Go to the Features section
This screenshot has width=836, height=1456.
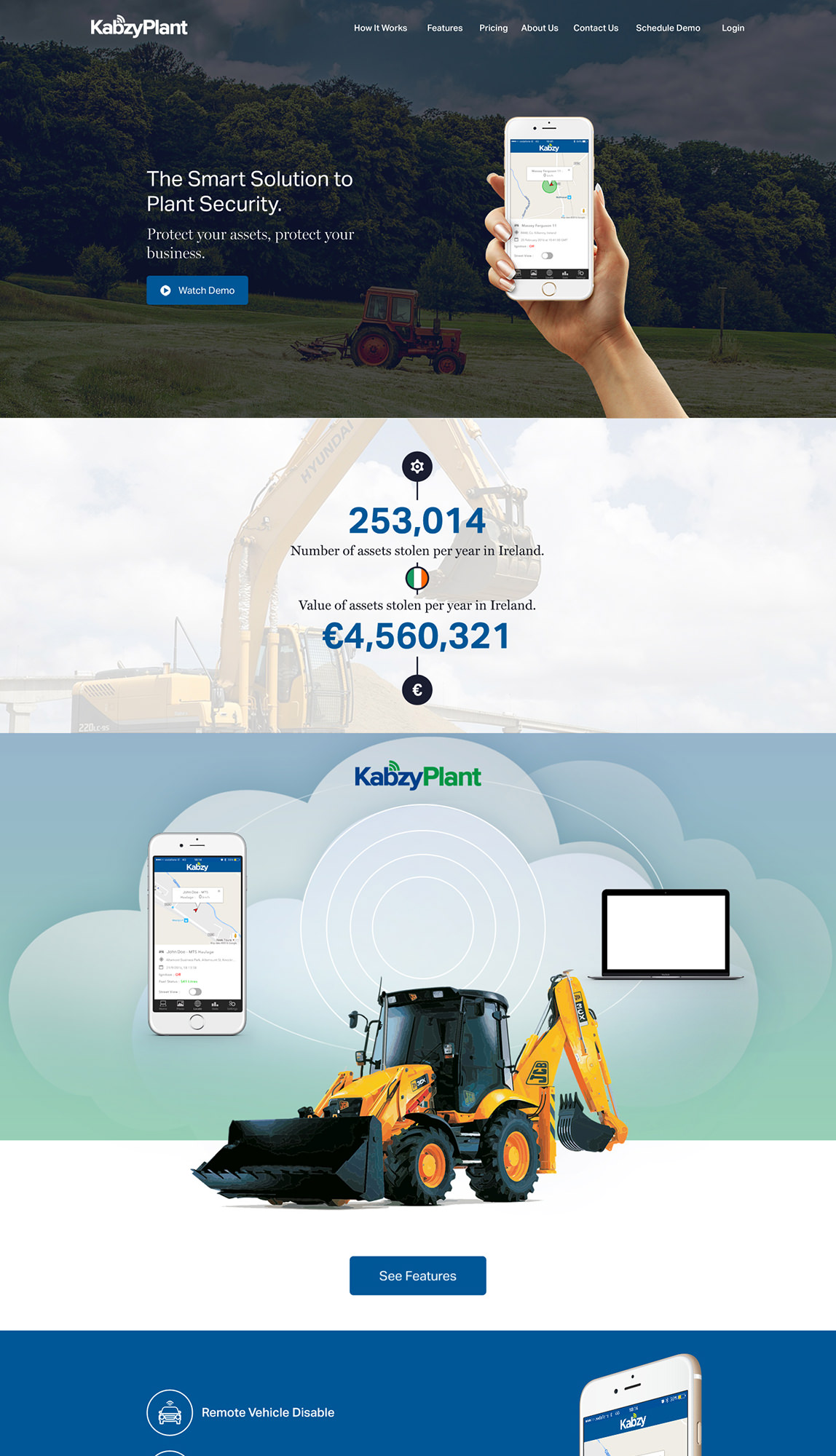pos(444,28)
